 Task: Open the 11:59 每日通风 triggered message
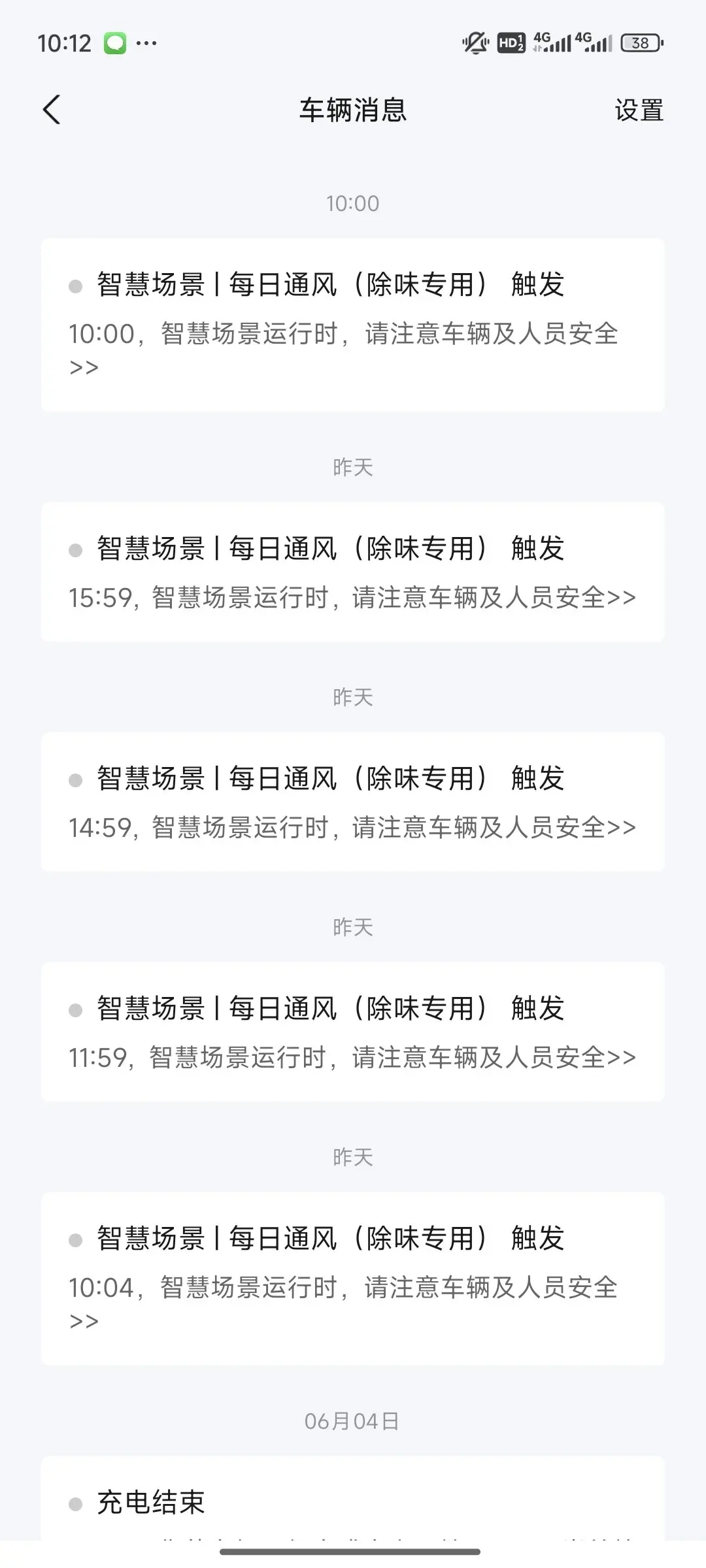click(353, 1032)
